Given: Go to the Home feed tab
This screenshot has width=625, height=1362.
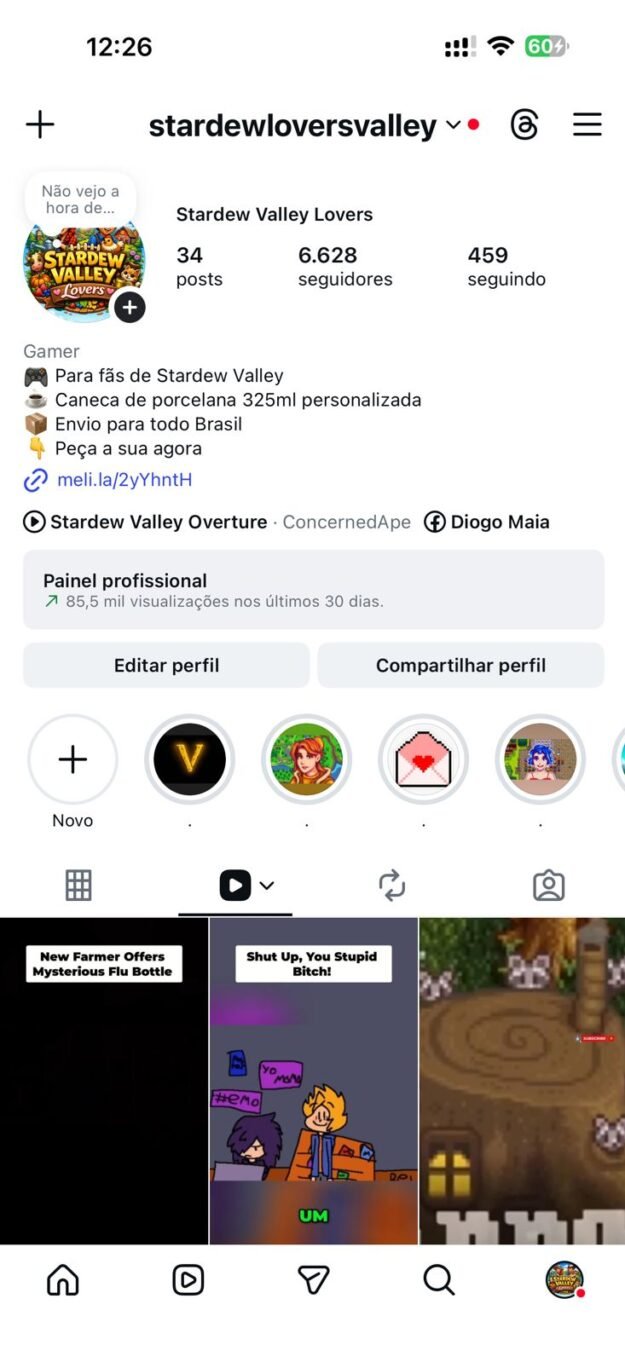Looking at the screenshot, I should pos(63,1280).
